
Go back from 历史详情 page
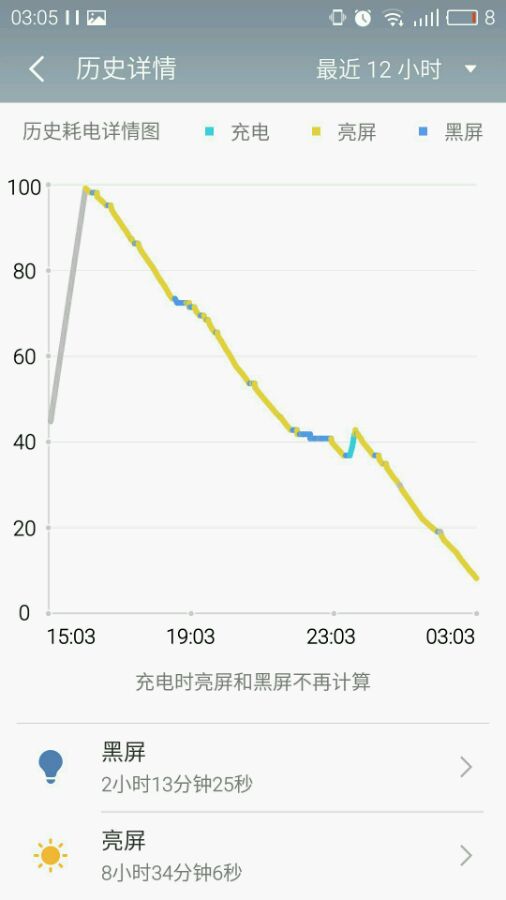point(37,69)
